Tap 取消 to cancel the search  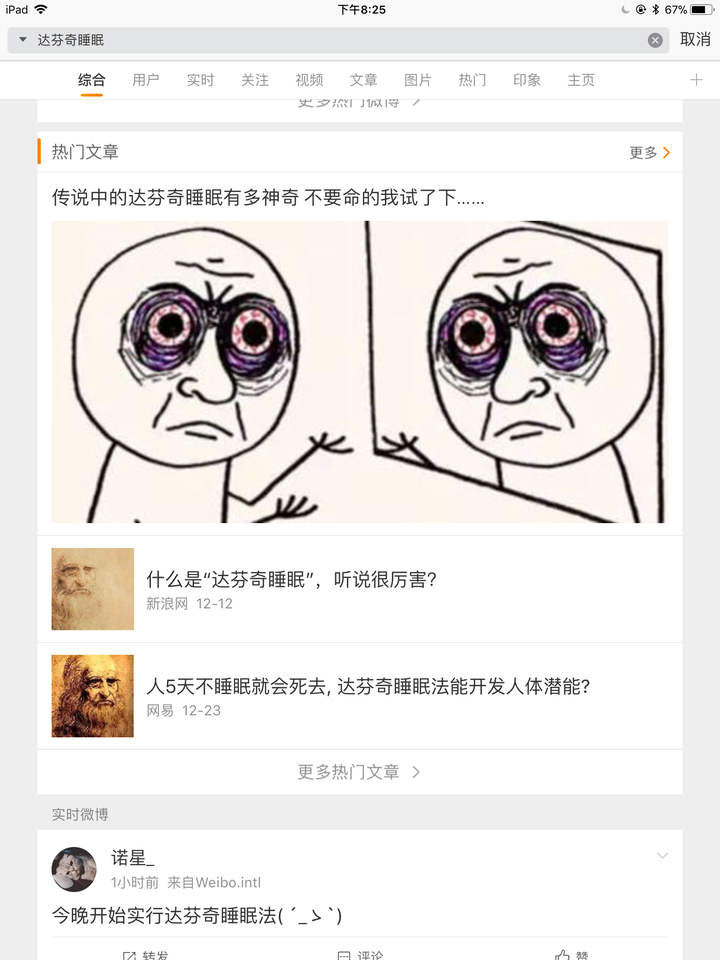[x=695, y=39]
